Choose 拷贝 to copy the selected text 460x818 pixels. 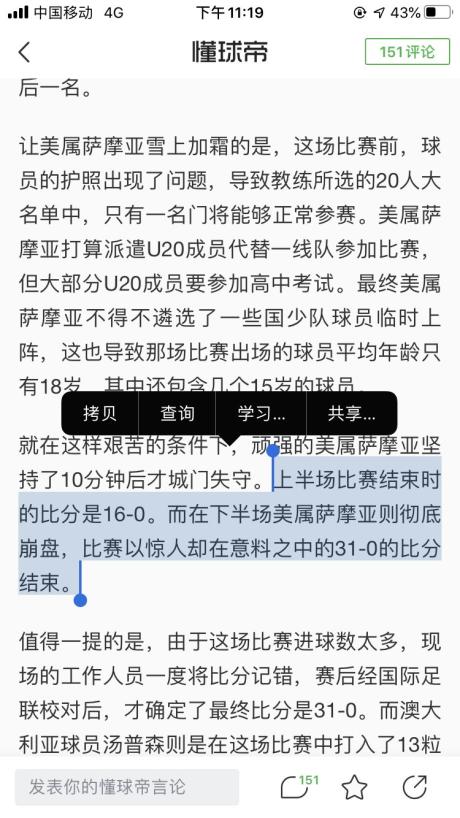100,414
